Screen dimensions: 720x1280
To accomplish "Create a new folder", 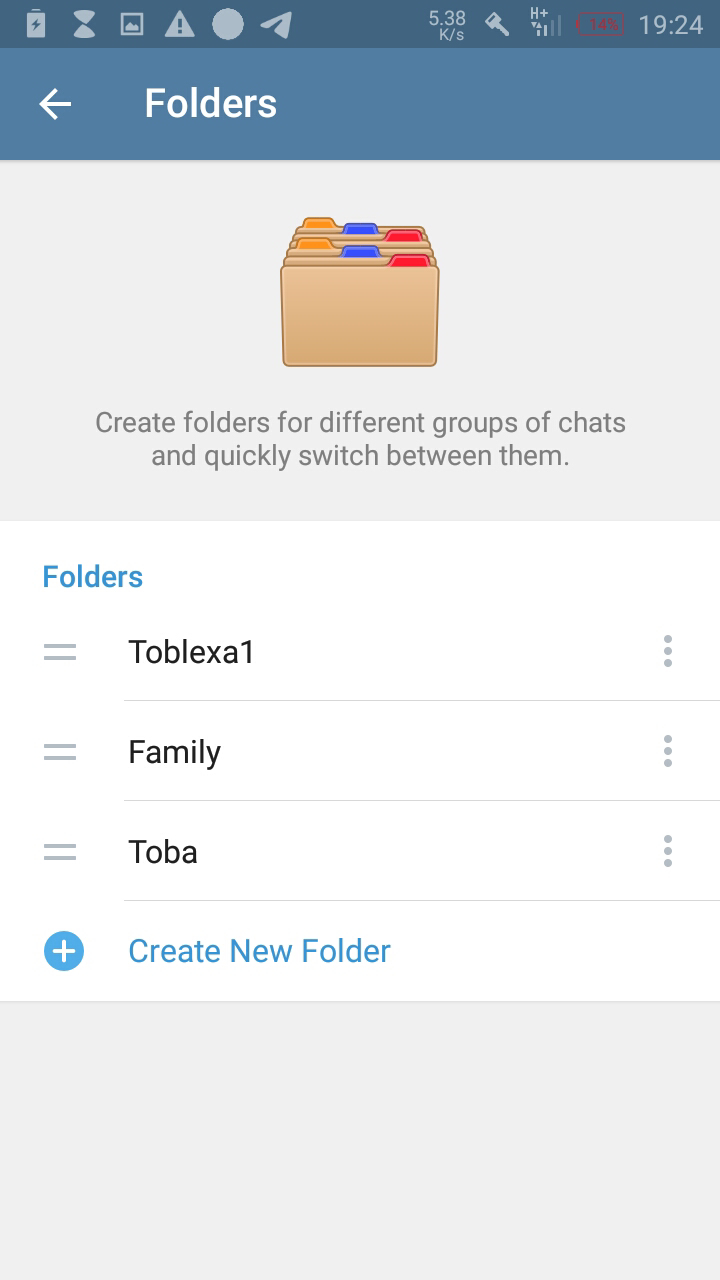I will pos(259,951).
